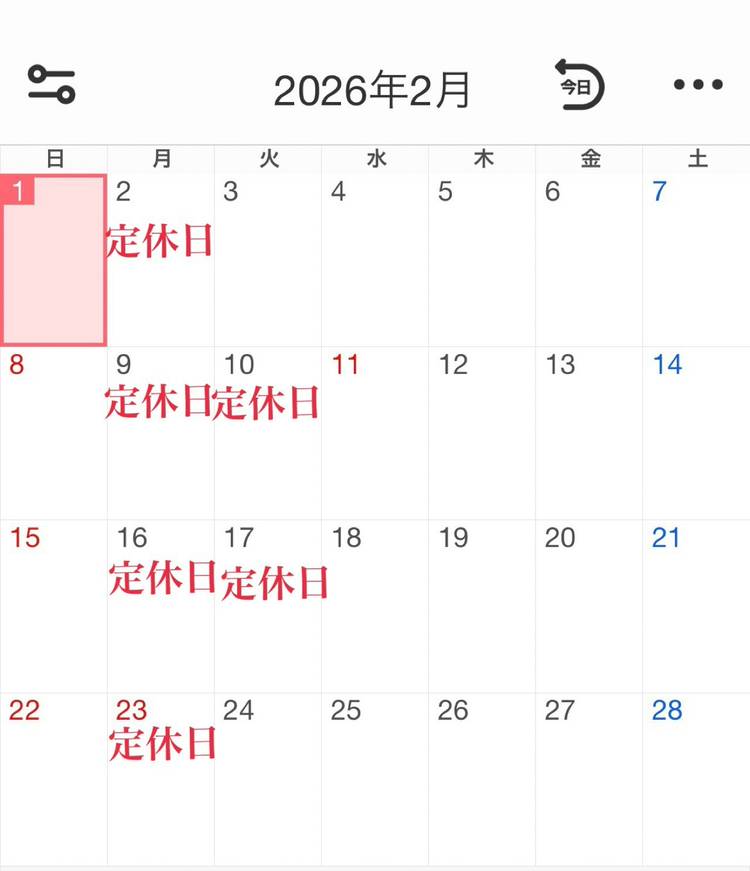The width and height of the screenshot is (750, 871).
Task: Jump back to today with 今日 icon
Action: tap(579, 85)
